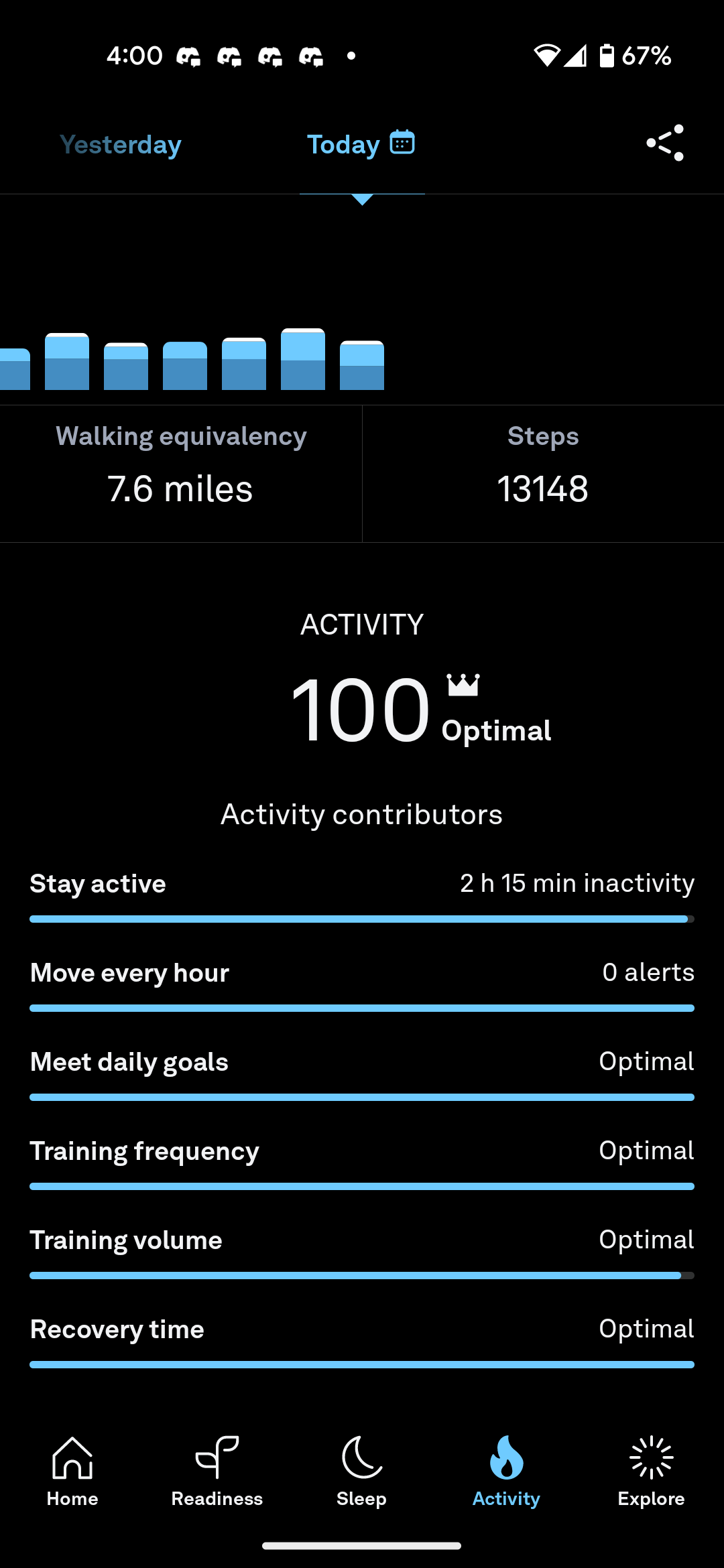Image resolution: width=724 pixels, height=1568 pixels.
Task: Open Stay active contributor details
Action: 362,895
